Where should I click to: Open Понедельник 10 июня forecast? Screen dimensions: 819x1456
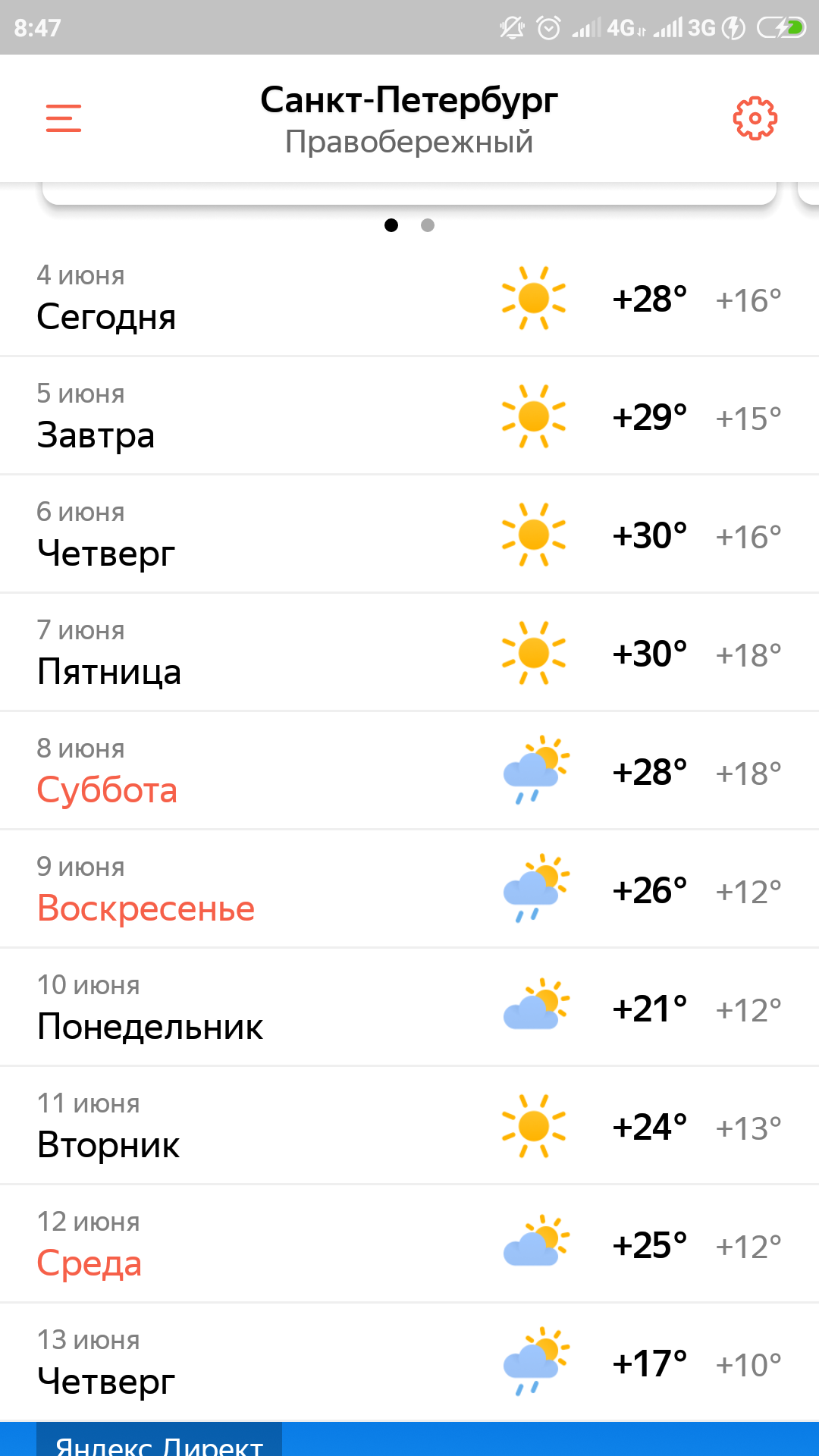click(409, 1008)
